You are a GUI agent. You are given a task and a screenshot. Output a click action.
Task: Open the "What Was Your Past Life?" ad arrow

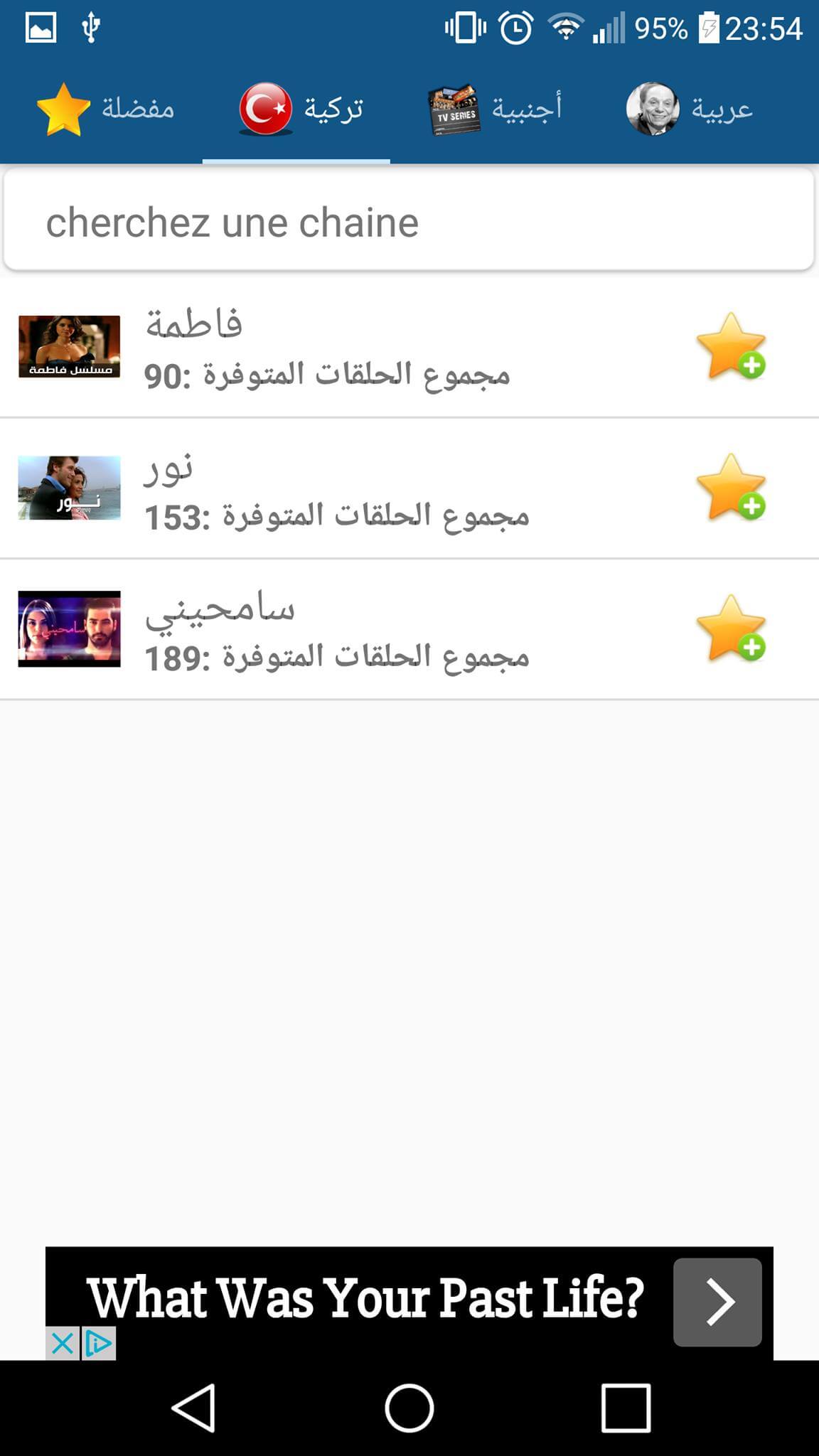pyautogui.click(x=717, y=1302)
